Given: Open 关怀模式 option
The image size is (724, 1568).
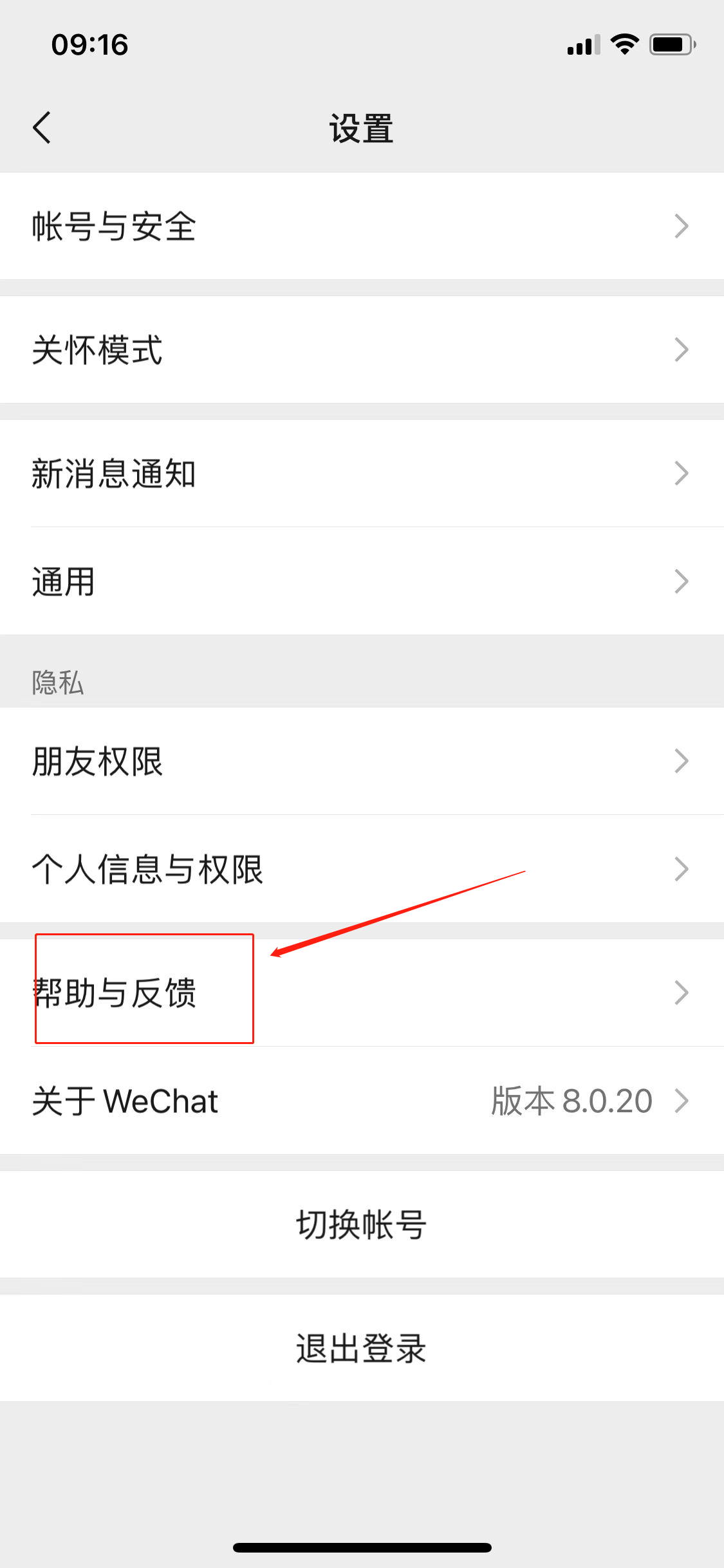Looking at the screenshot, I should pyautogui.click(x=360, y=350).
